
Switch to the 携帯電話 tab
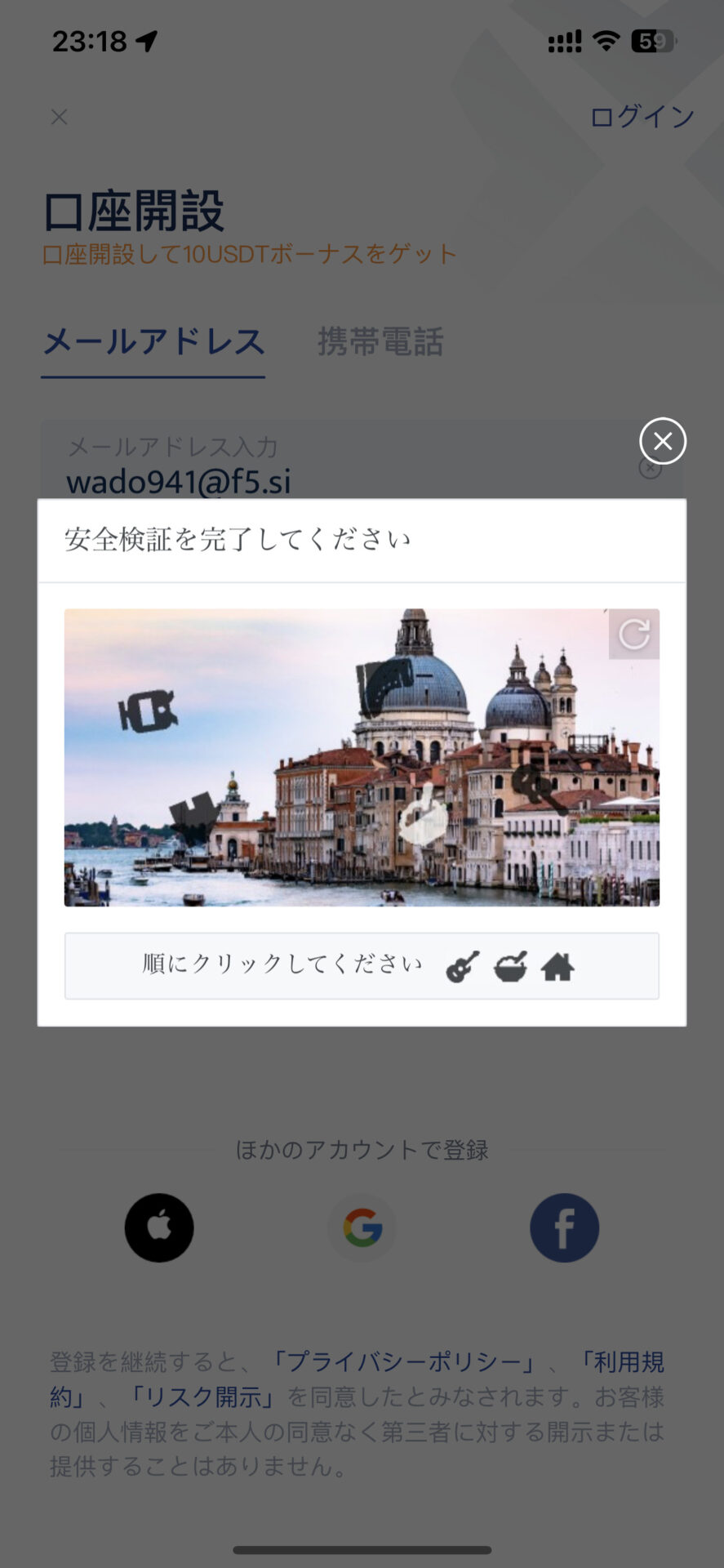(x=380, y=341)
